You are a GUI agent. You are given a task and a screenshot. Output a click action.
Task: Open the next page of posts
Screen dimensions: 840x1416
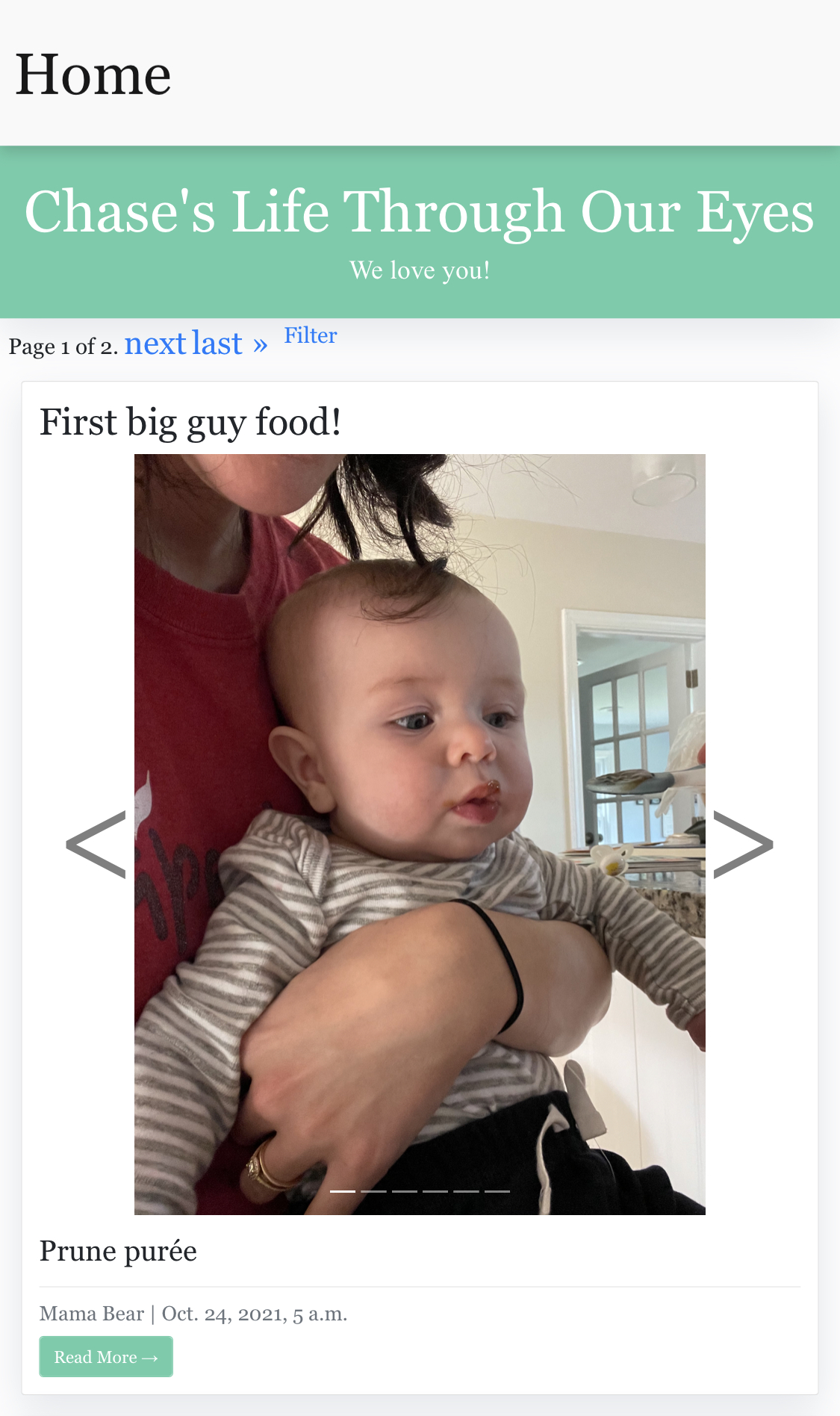coord(155,344)
